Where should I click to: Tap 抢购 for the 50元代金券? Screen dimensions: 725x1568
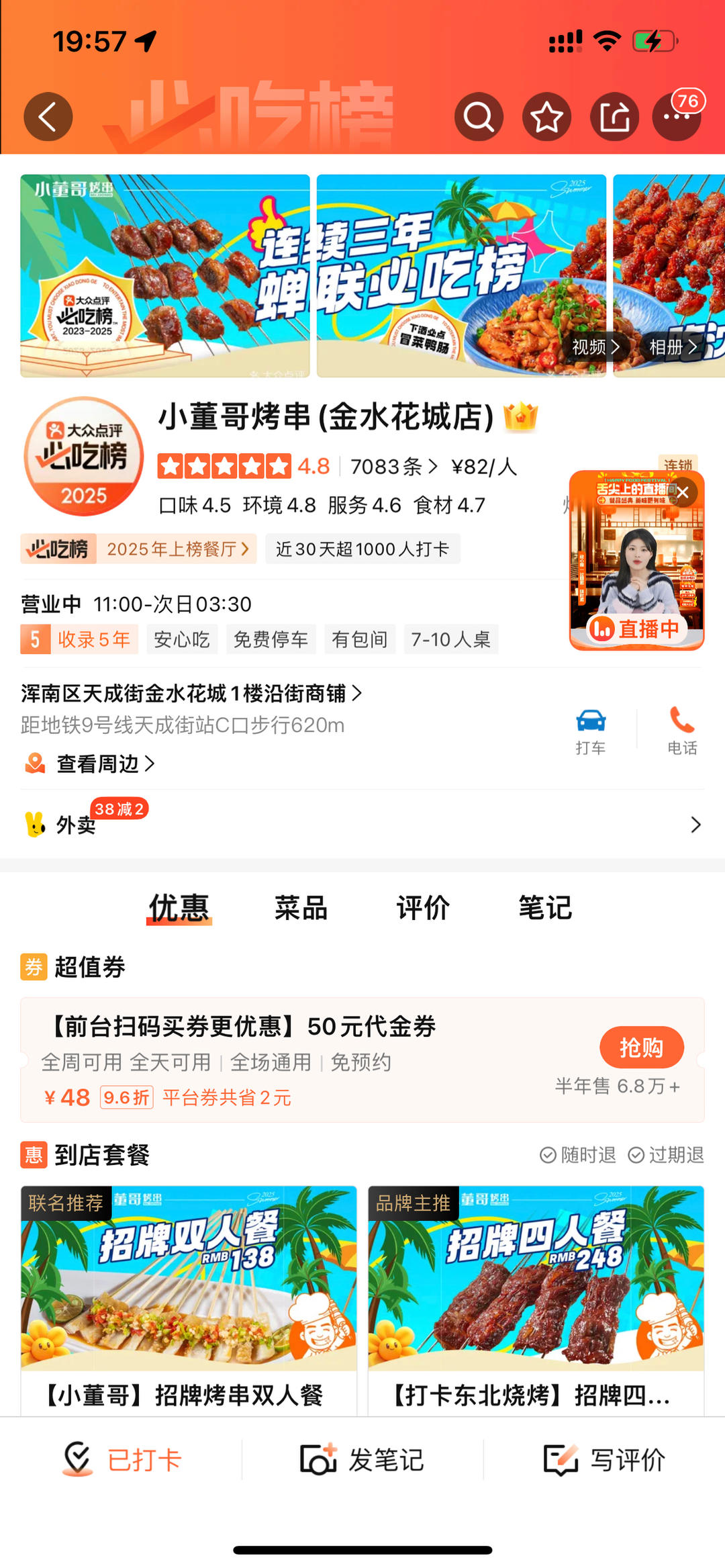pos(641,1047)
